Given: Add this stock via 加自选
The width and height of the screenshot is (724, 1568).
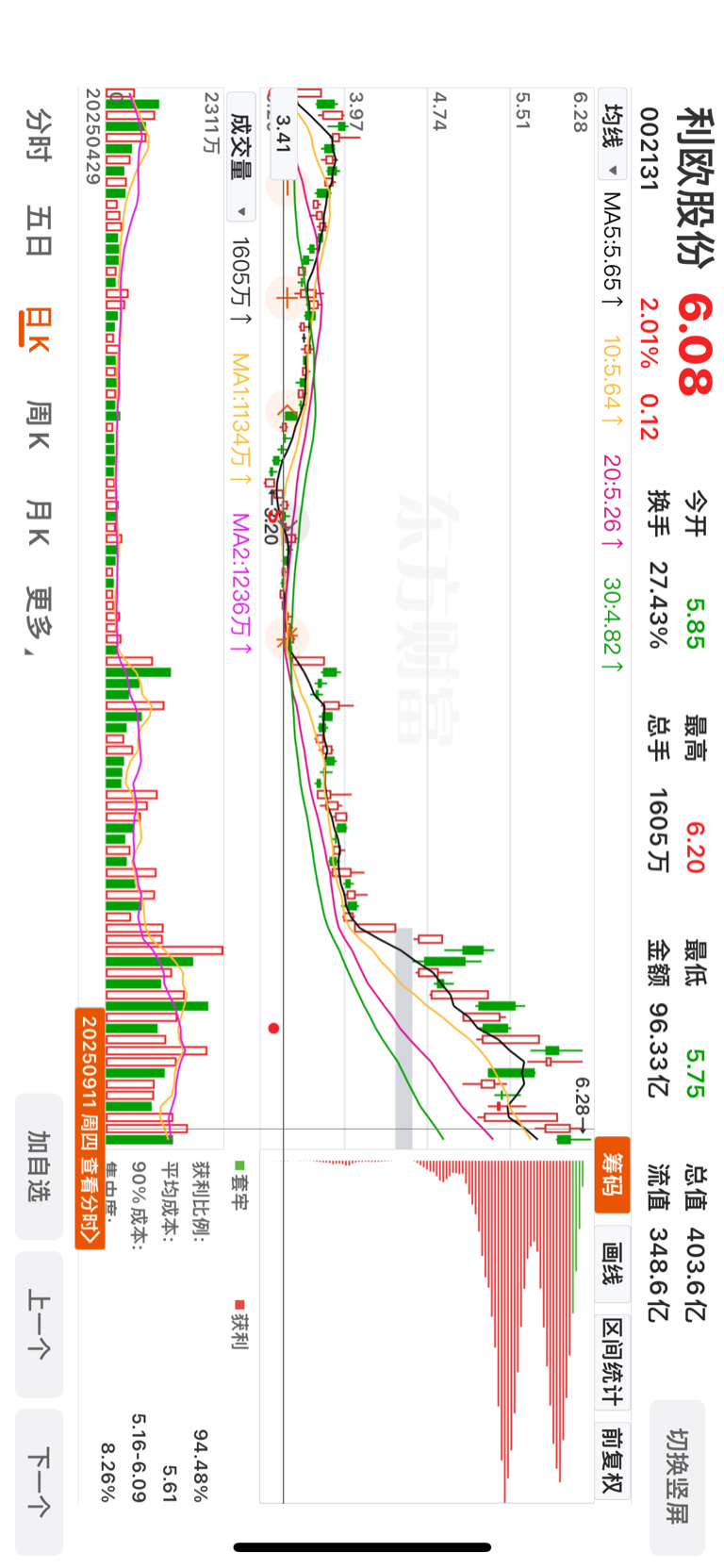Looking at the screenshot, I should coord(39,1166).
